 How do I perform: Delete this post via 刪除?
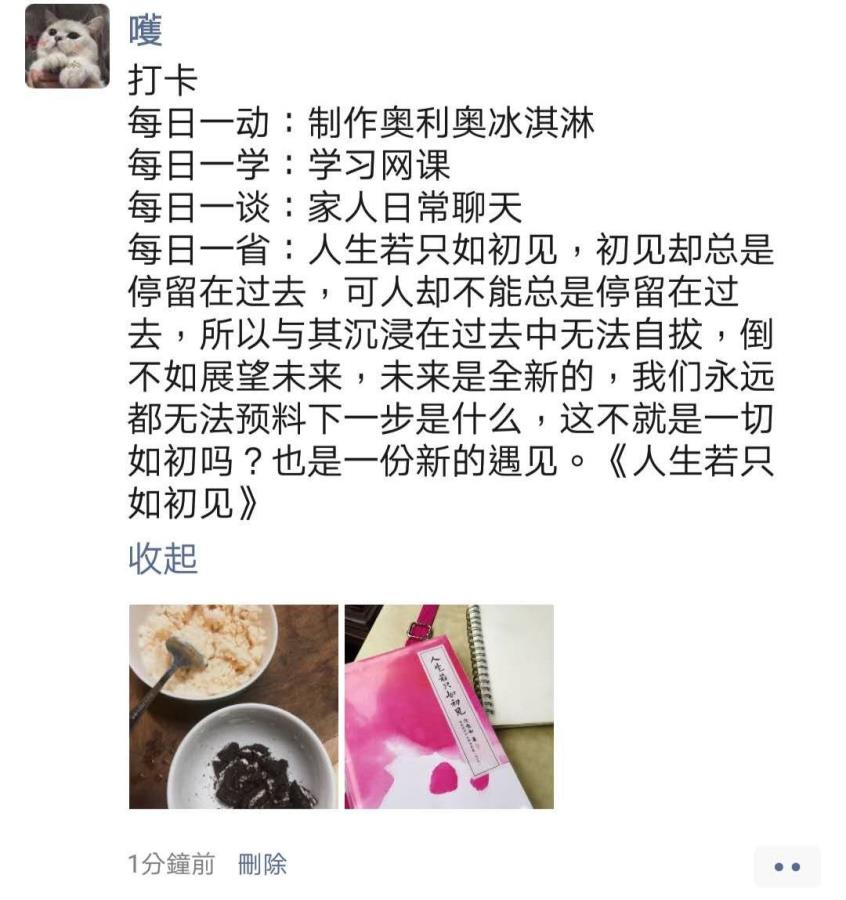point(262,864)
